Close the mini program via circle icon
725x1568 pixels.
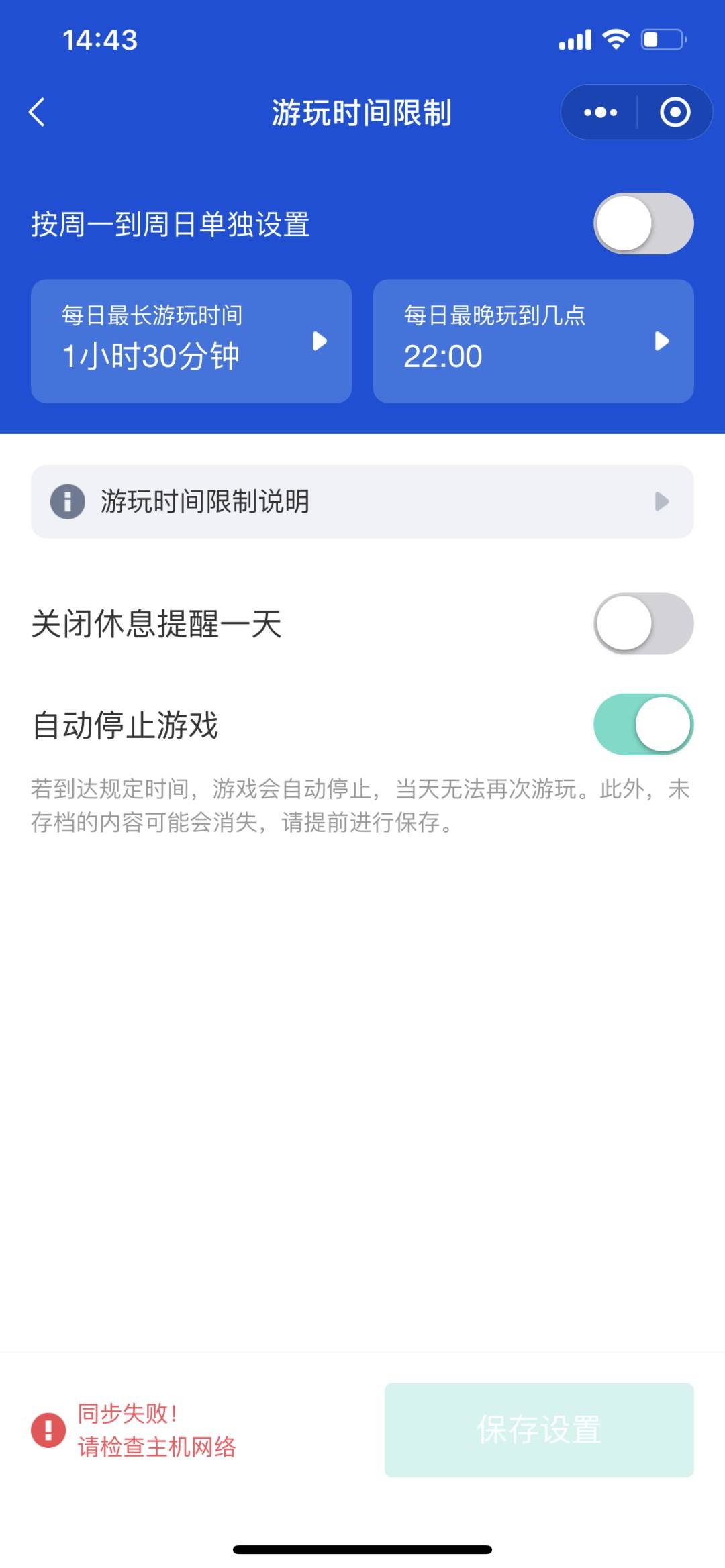(675, 112)
